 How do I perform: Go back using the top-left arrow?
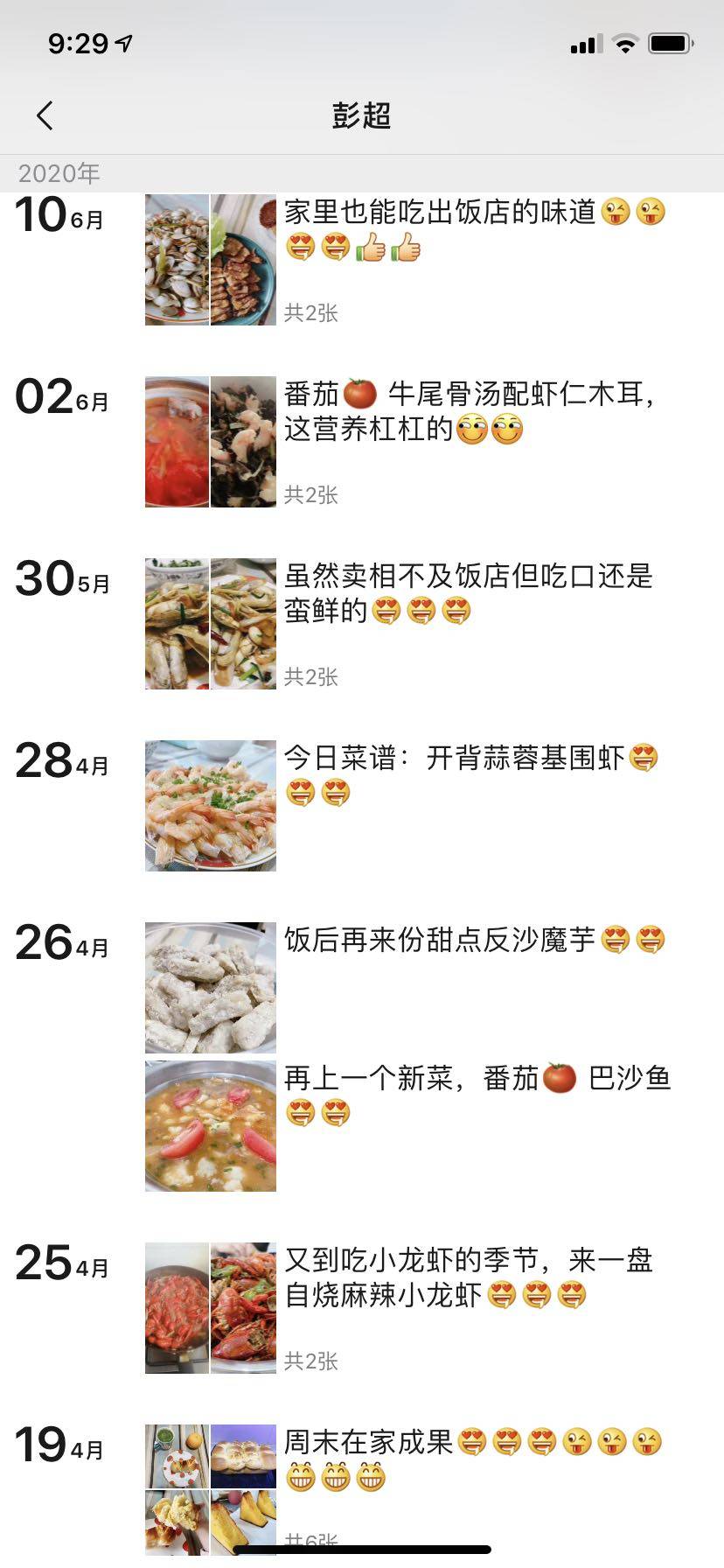(x=45, y=115)
